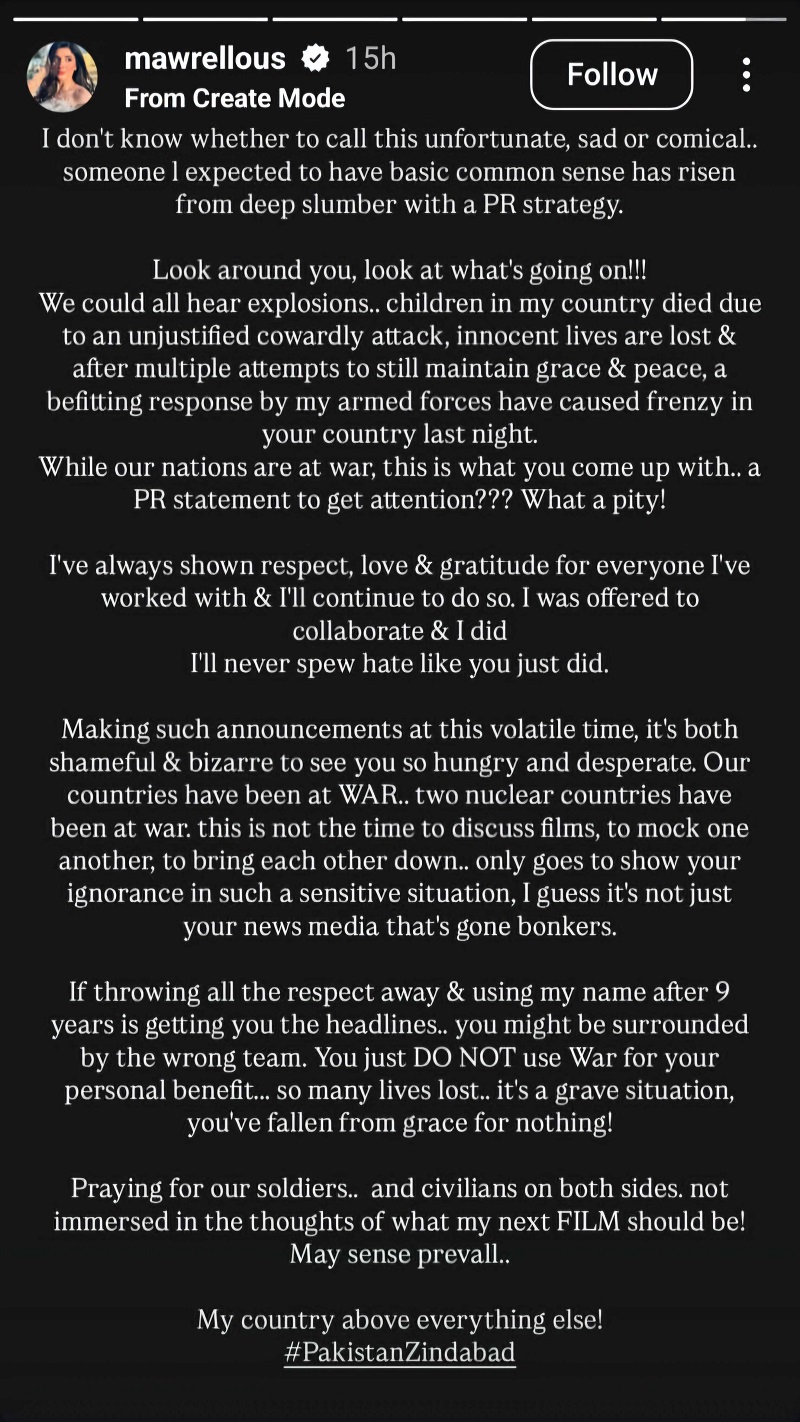Follow the mawrellous account
Screen dimensions: 800x1422
click(611, 74)
